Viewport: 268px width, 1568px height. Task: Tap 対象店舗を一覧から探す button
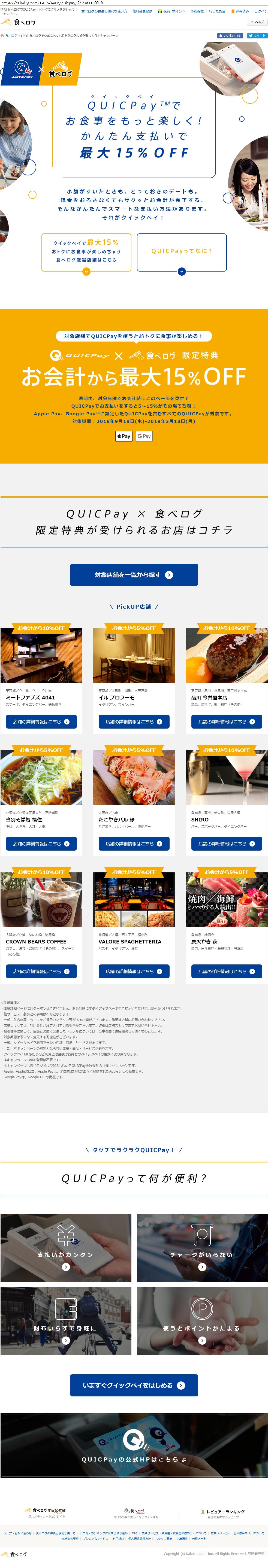click(134, 575)
